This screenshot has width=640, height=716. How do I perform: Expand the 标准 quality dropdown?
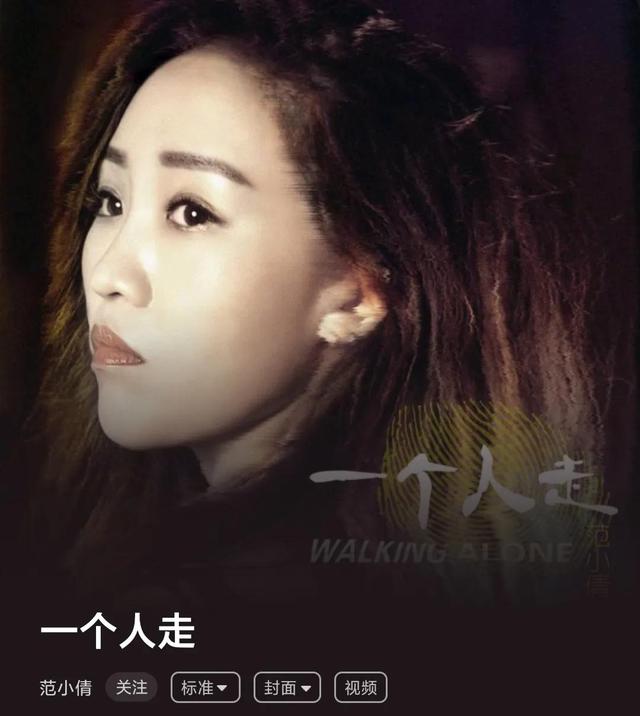click(x=205, y=687)
